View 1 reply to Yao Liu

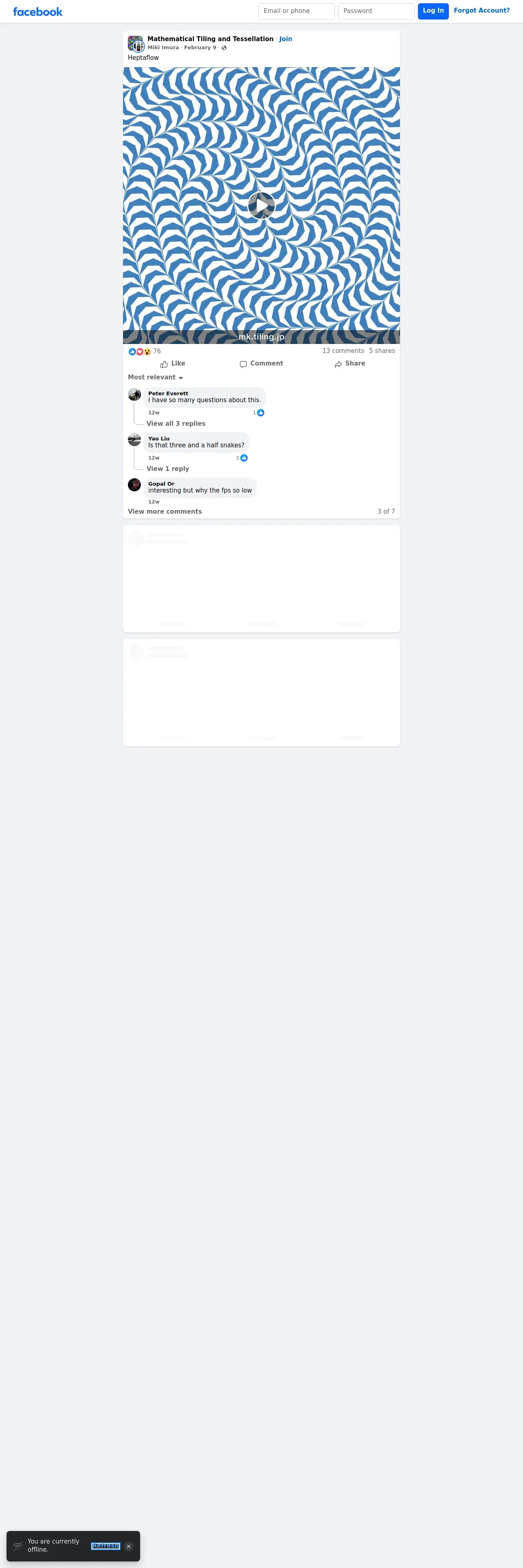pos(168,469)
